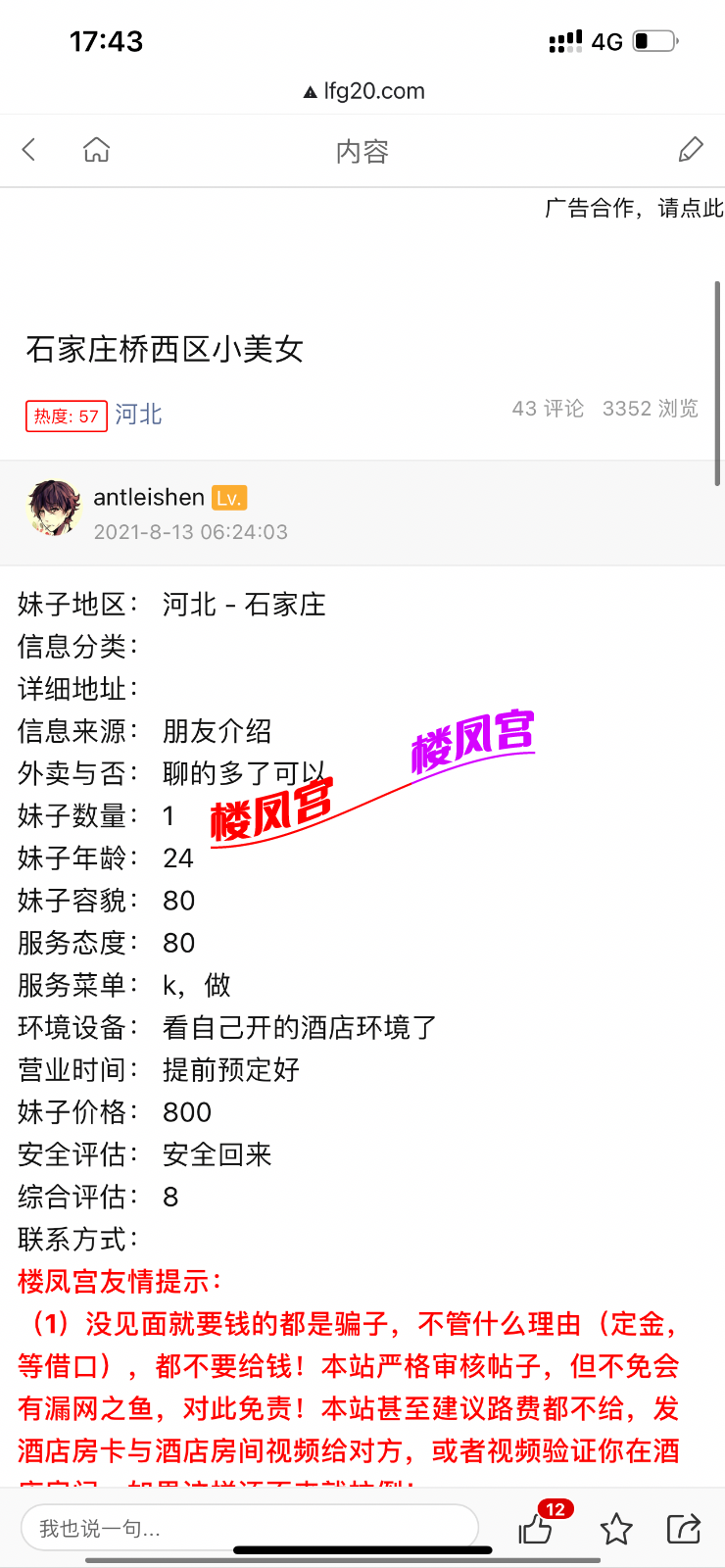Open the 我也说一句 comment field
This screenshot has width=725, height=1568.
click(x=249, y=1528)
